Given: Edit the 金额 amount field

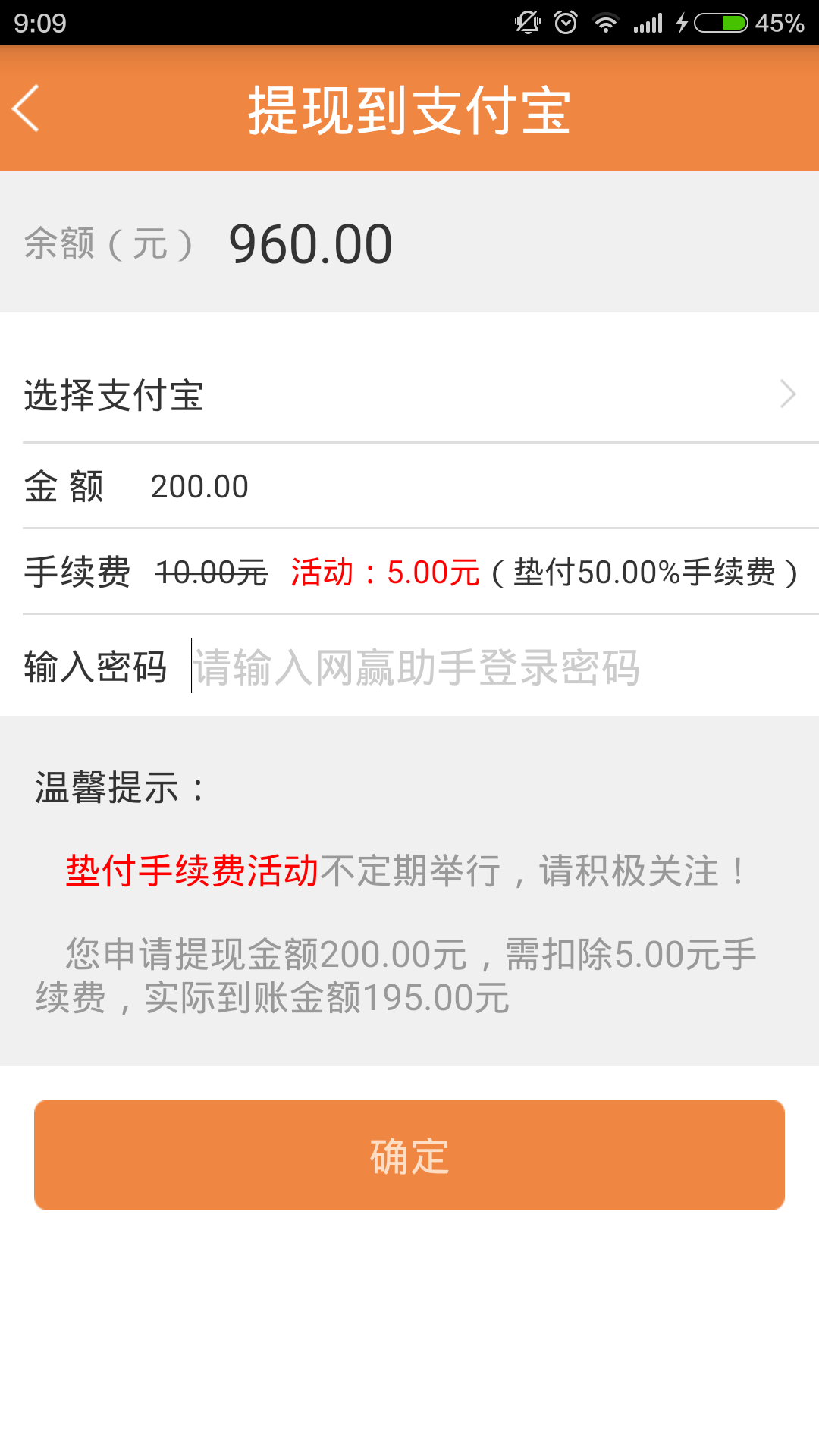Looking at the screenshot, I should pos(478,486).
